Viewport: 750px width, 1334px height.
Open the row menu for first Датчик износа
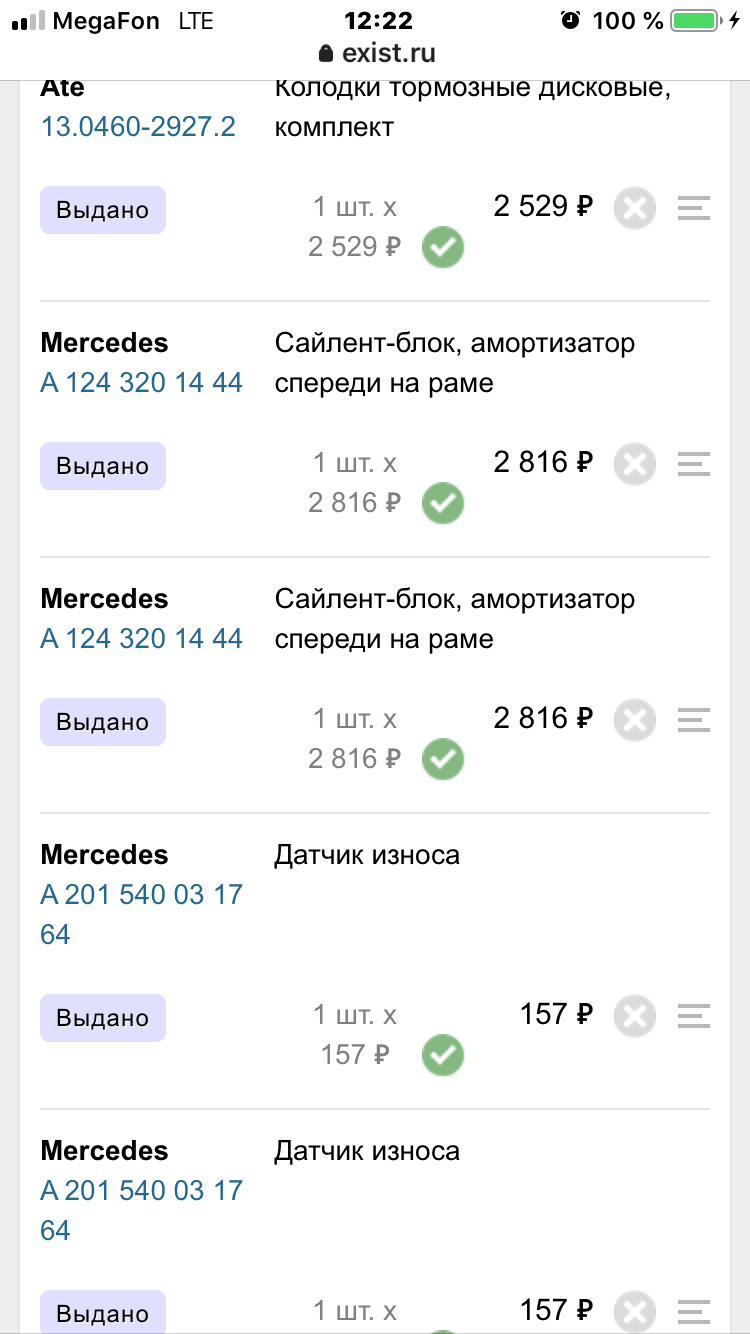pos(692,1015)
